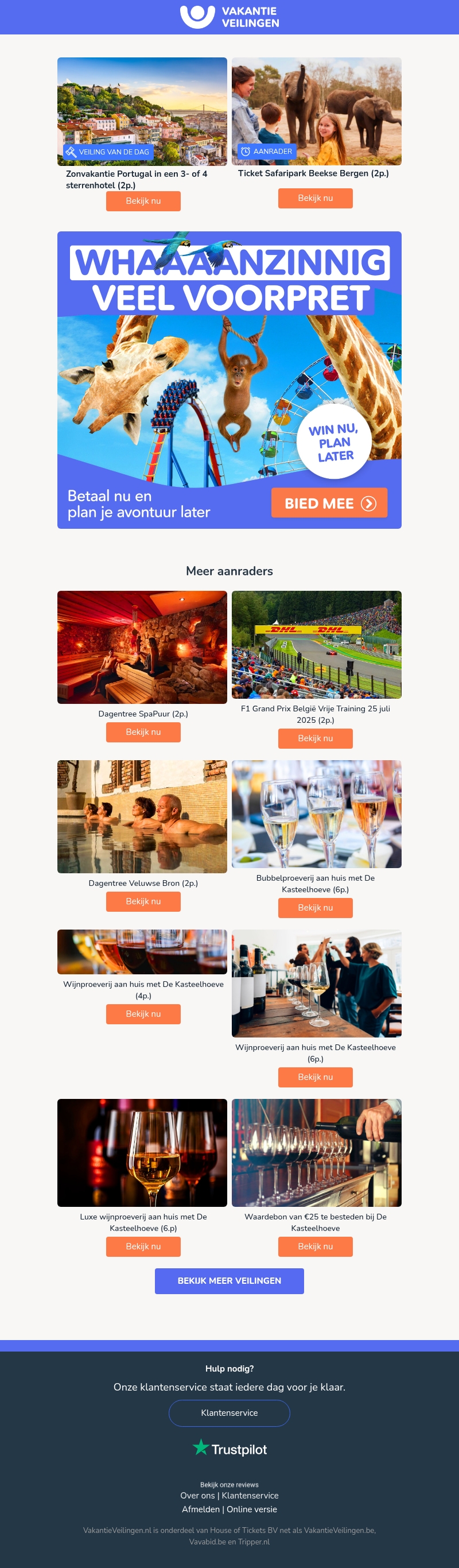
Task: Tap Bekijk nu for F1 Grand Prix België
Action: (x=315, y=738)
